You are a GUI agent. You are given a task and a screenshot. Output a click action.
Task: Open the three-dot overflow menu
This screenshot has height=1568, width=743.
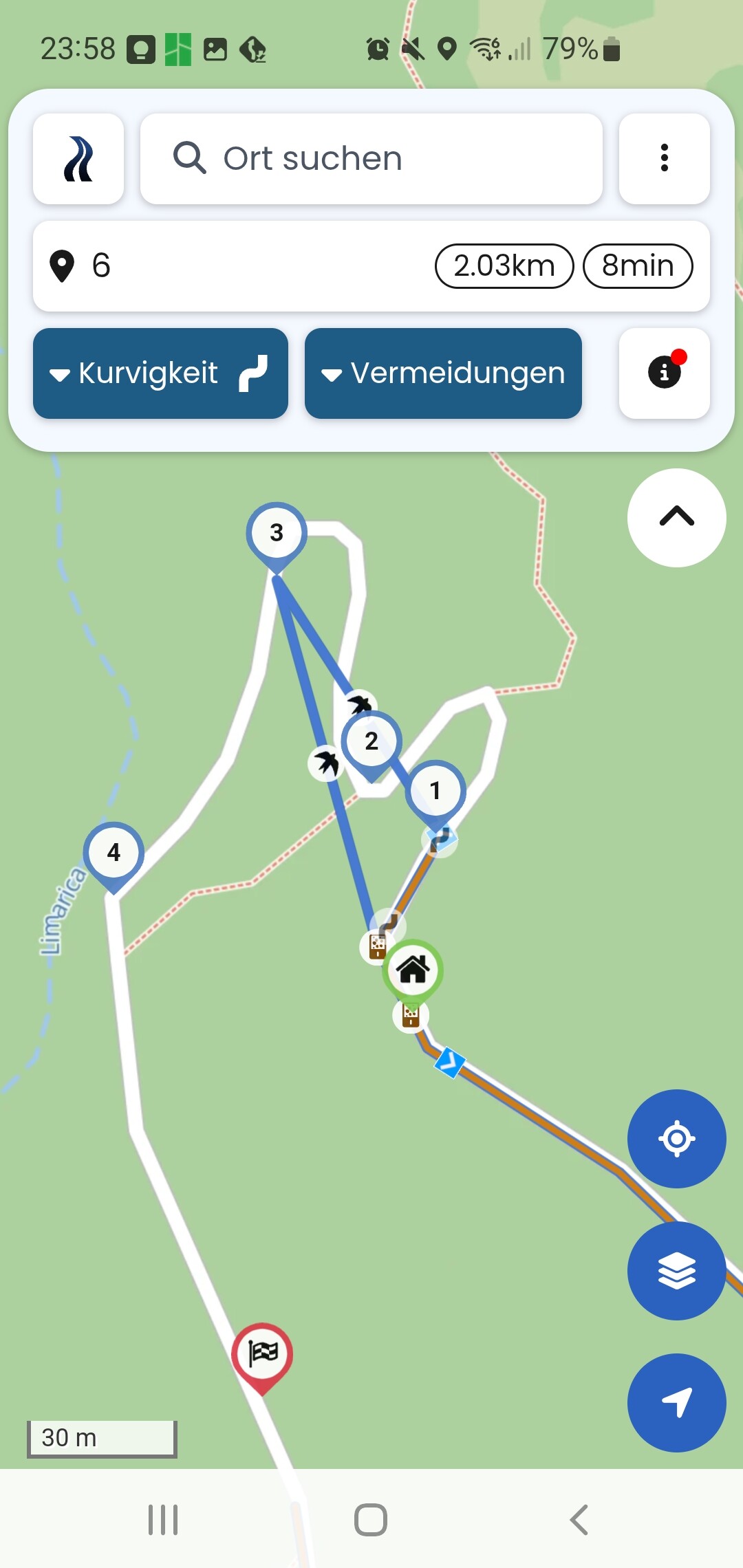tap(664, 159)
